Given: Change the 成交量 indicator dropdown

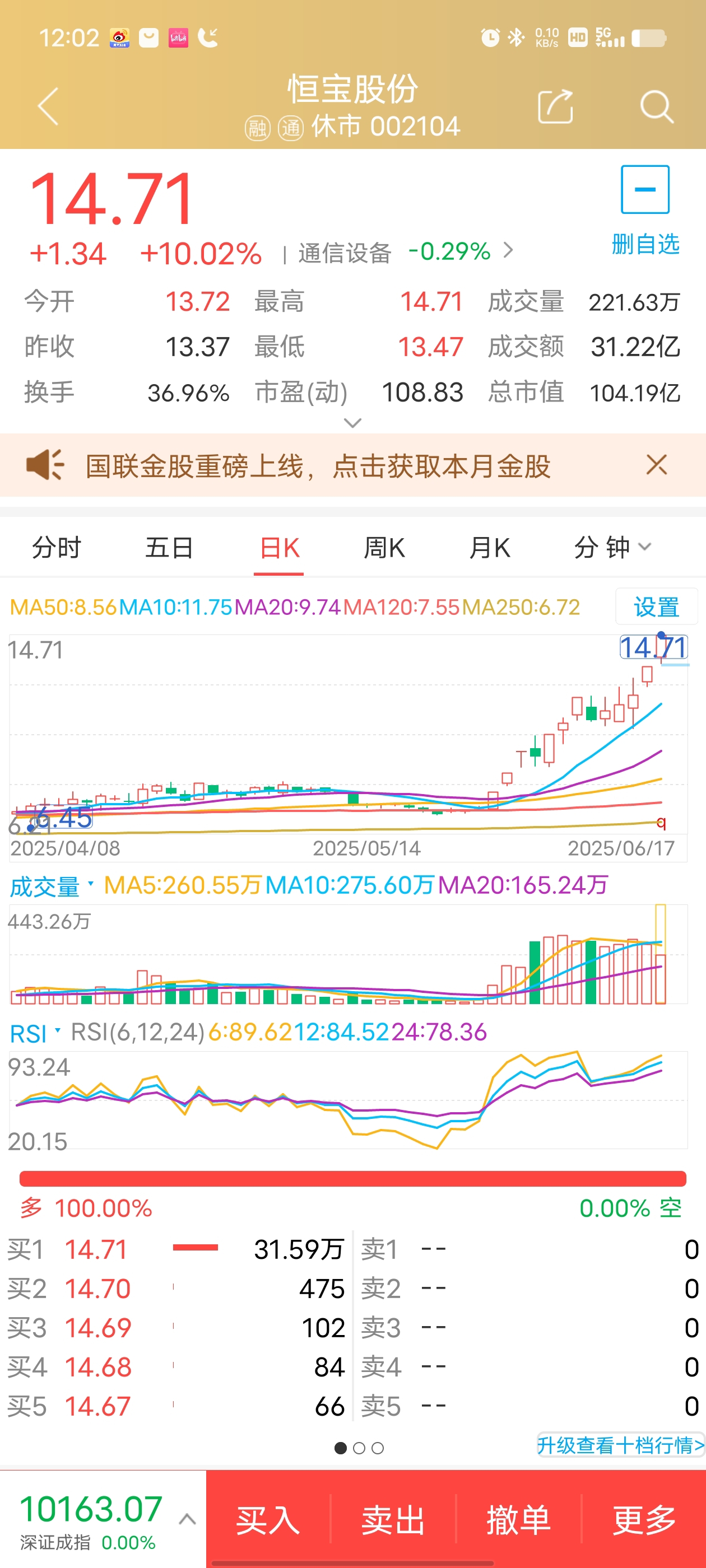Looking at the screenshot, I should point(52,886).
